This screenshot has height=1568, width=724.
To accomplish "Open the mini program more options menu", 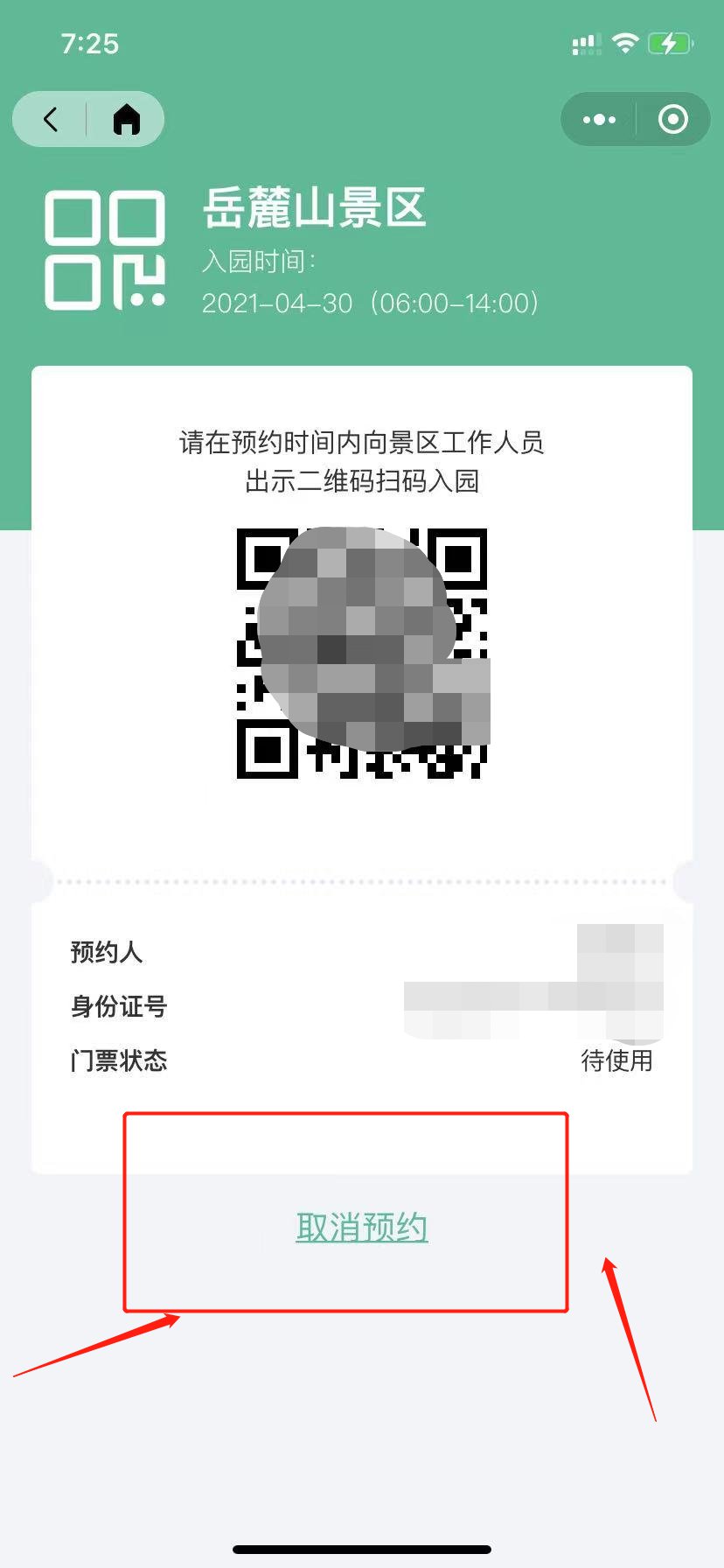I will coord(599,119).
